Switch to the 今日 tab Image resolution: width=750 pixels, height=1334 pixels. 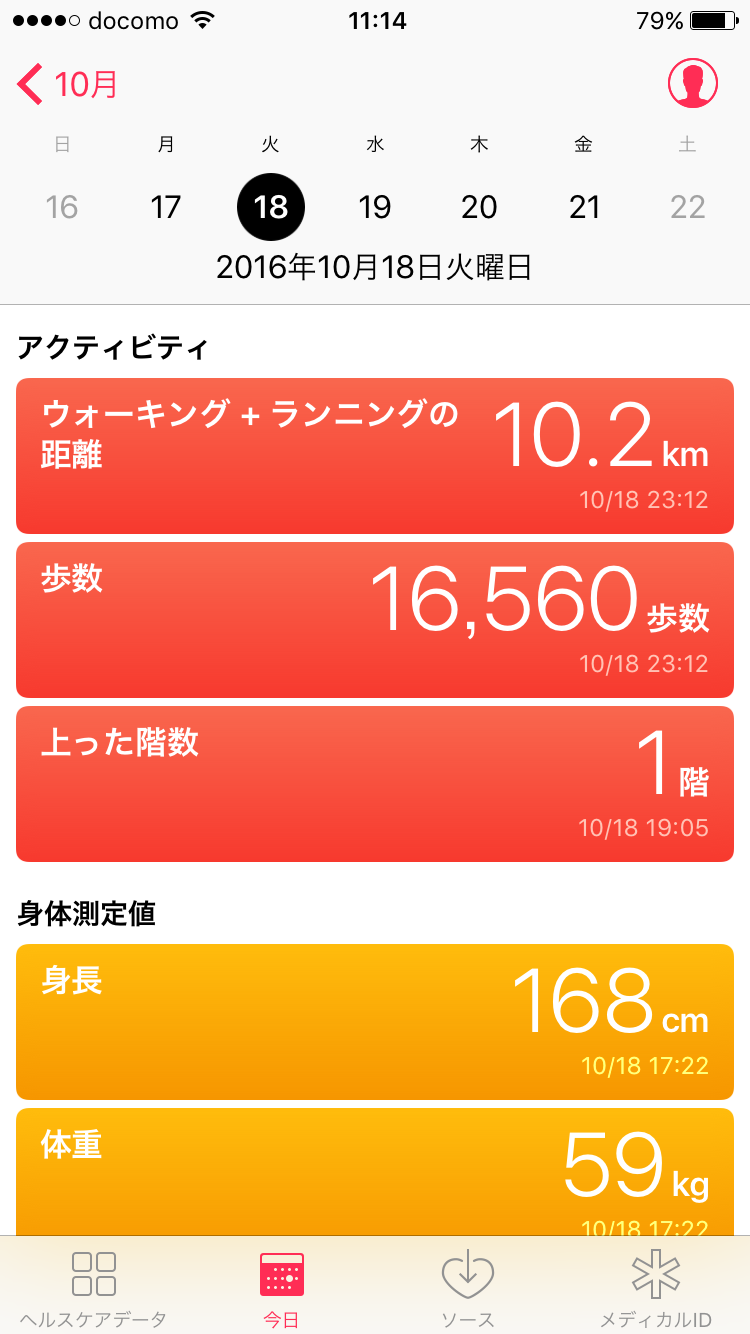pyautogui.click(x=281, y=1288)
